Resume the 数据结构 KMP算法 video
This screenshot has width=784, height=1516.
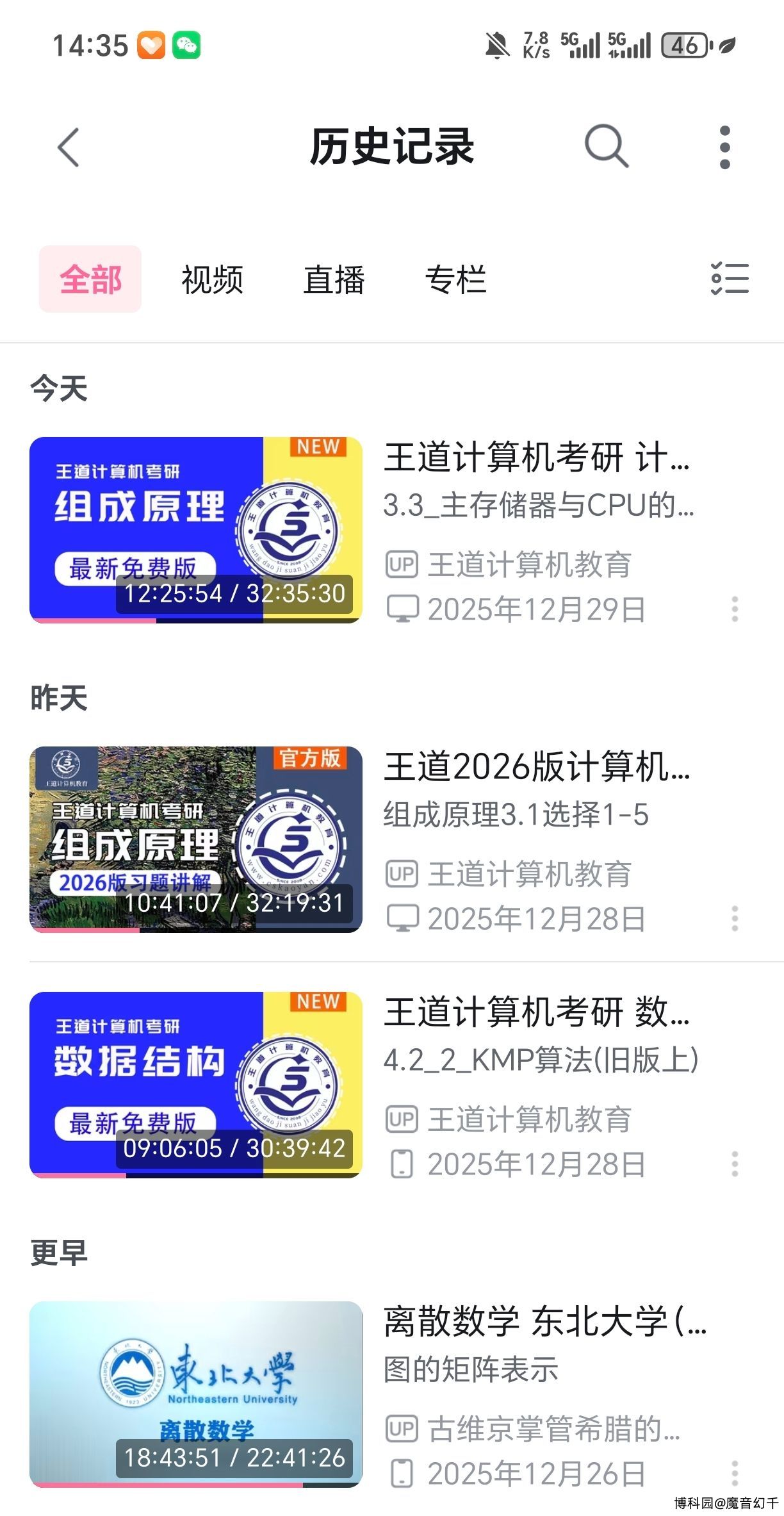pyautogui.click(x=196, y=1085)
